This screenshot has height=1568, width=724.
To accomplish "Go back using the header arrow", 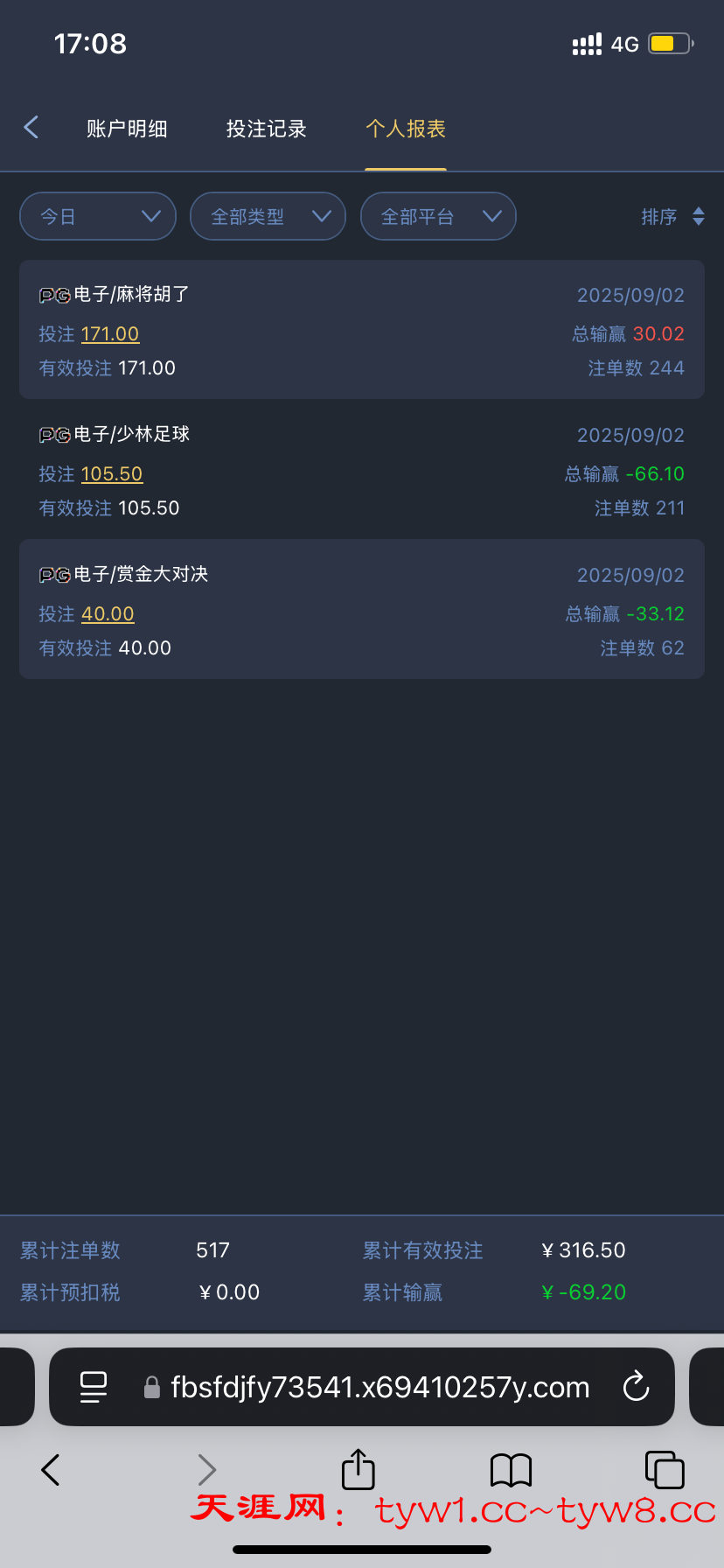I will pyautogui.click(x=31, y=128).
